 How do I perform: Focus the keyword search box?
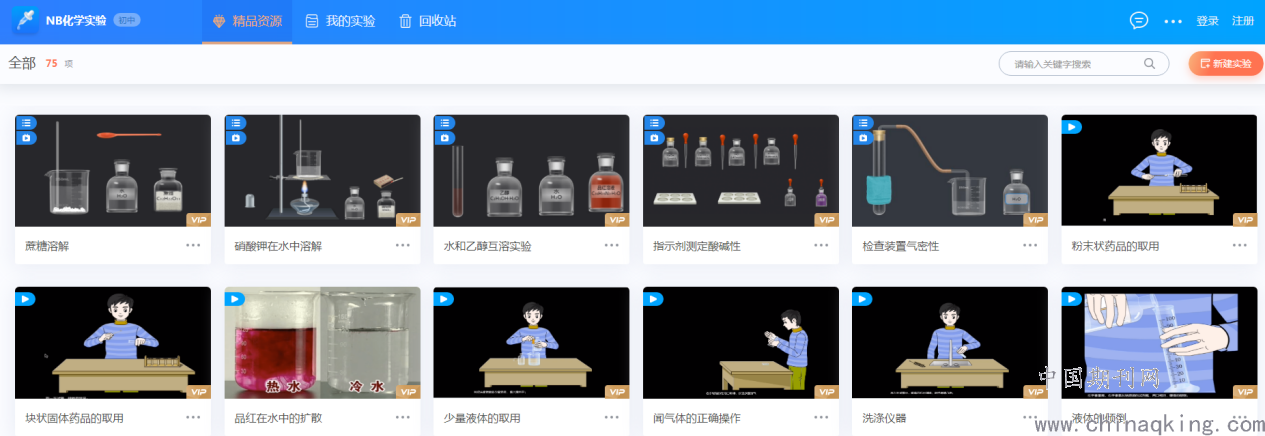point(1075,64)
